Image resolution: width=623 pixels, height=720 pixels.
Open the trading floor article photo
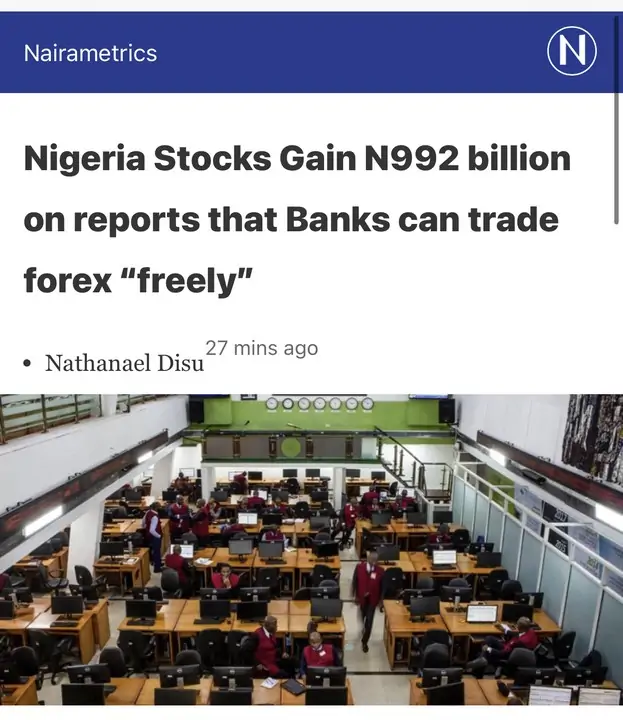tap(311, 550)
